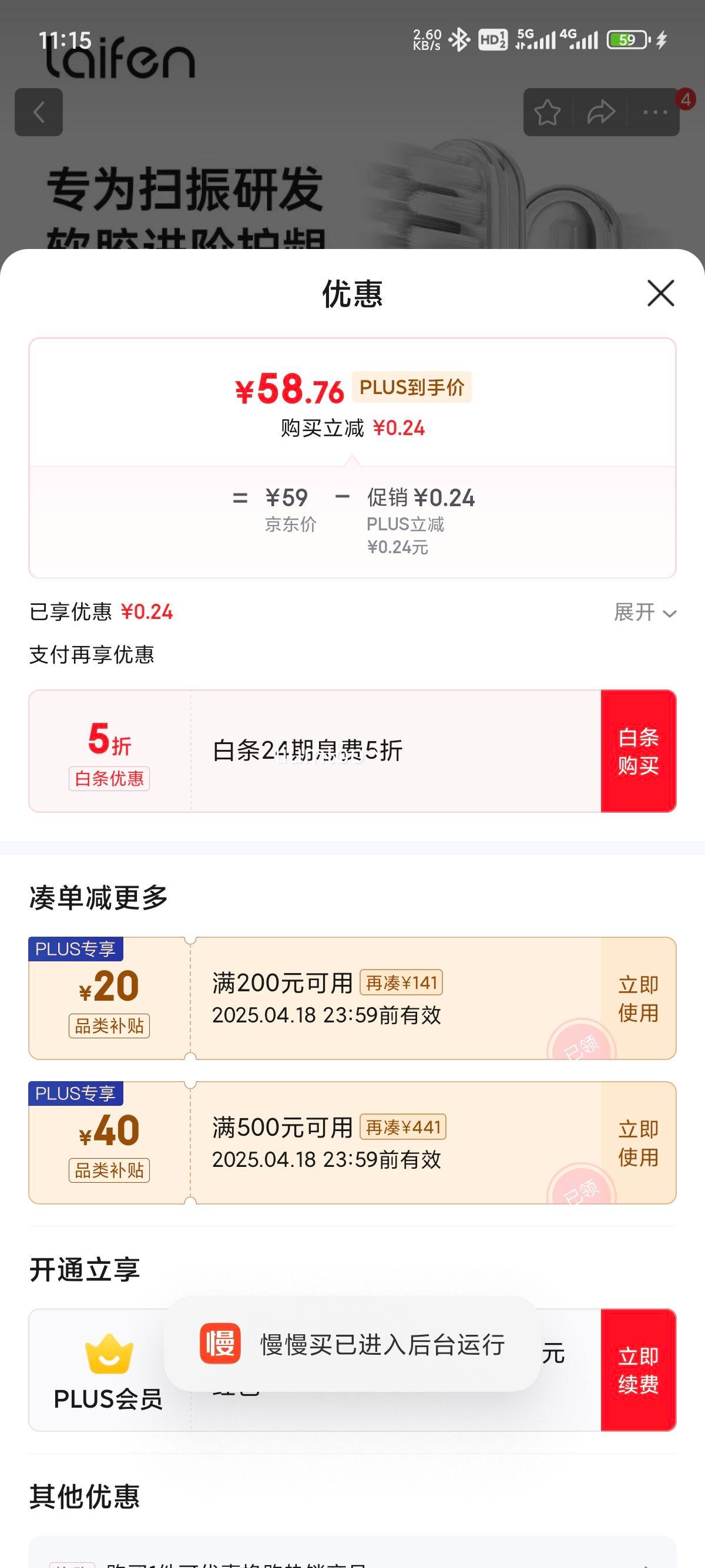Viewport: 705px width, 1568px height.
Task: Click the Bluetooth icon in the status bar
Action: point(461,38)
